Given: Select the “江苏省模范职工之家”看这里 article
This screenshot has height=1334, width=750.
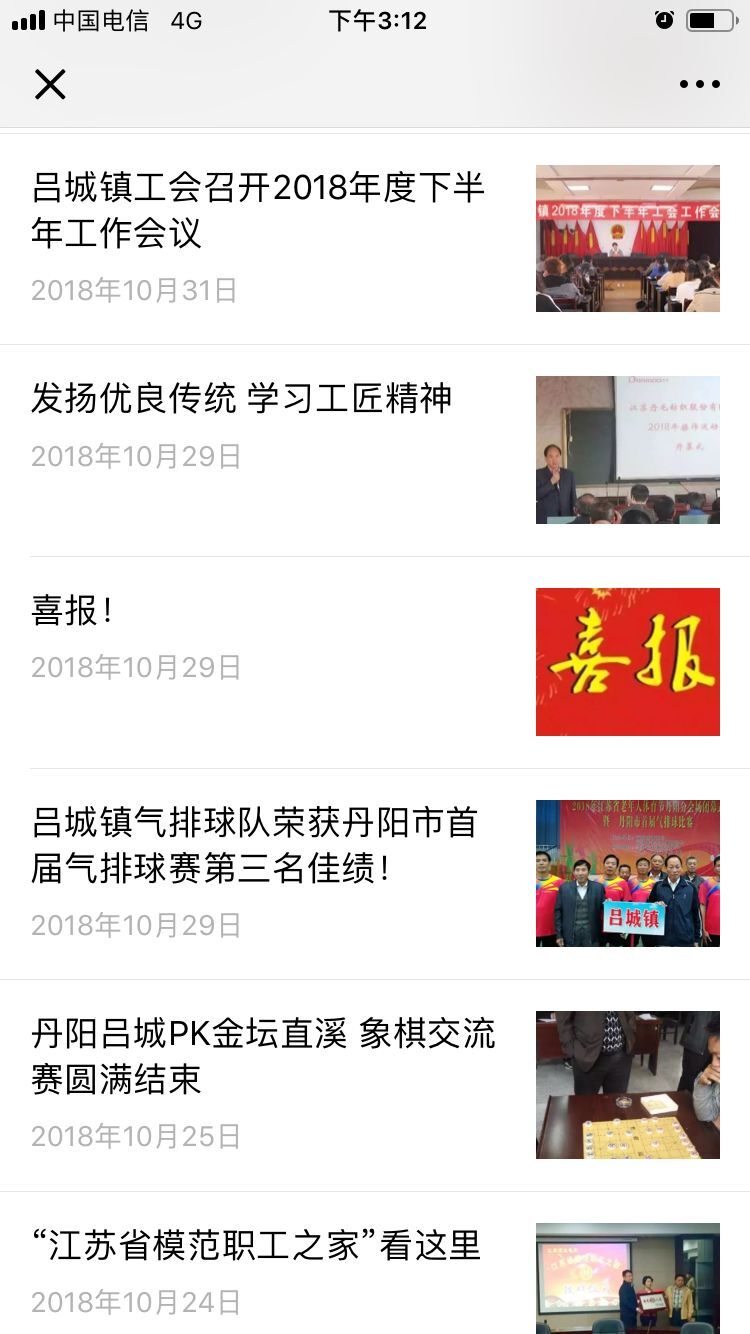Looking at the screenshot, I should pos(256,1246).
